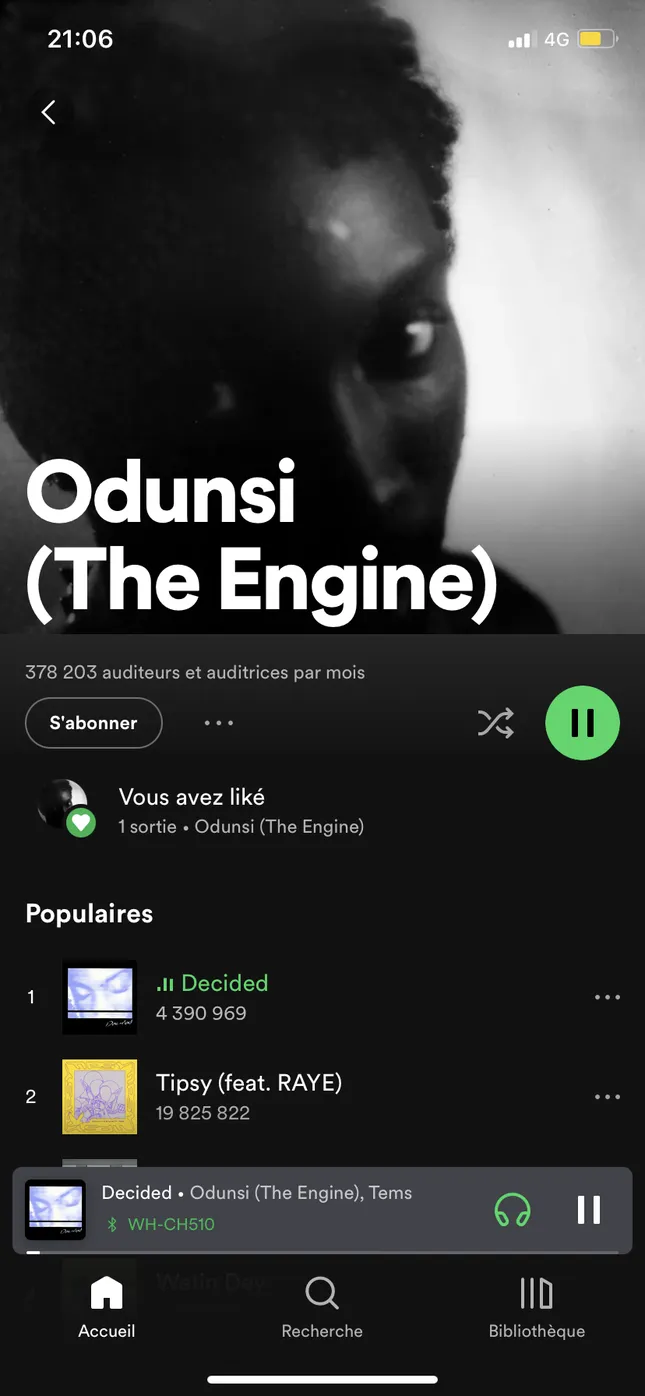Screen dimensions: 645x1396
Task: Pause playback with the big green button
Action: pyautogui.click(x=582, y=723)
